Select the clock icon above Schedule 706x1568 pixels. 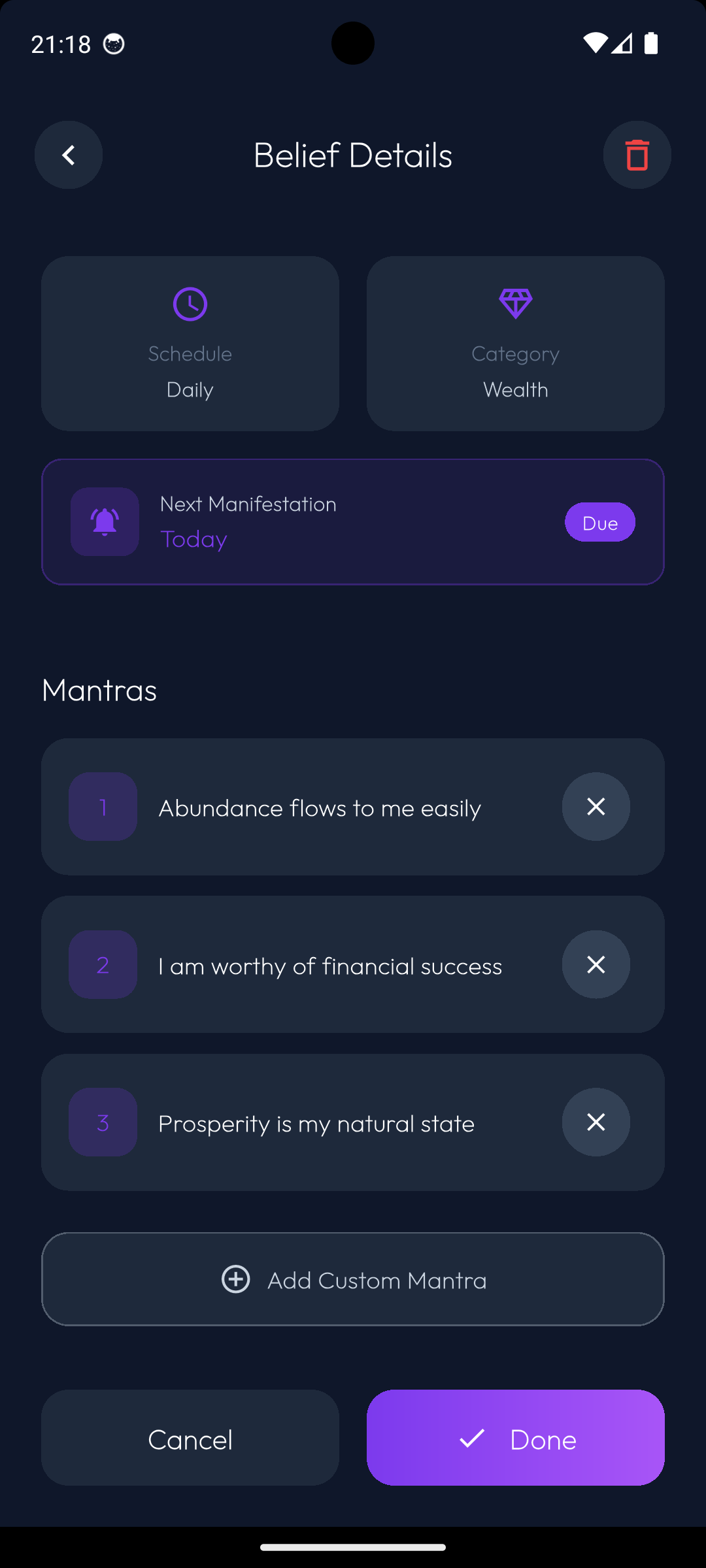(x=190, y=303)
